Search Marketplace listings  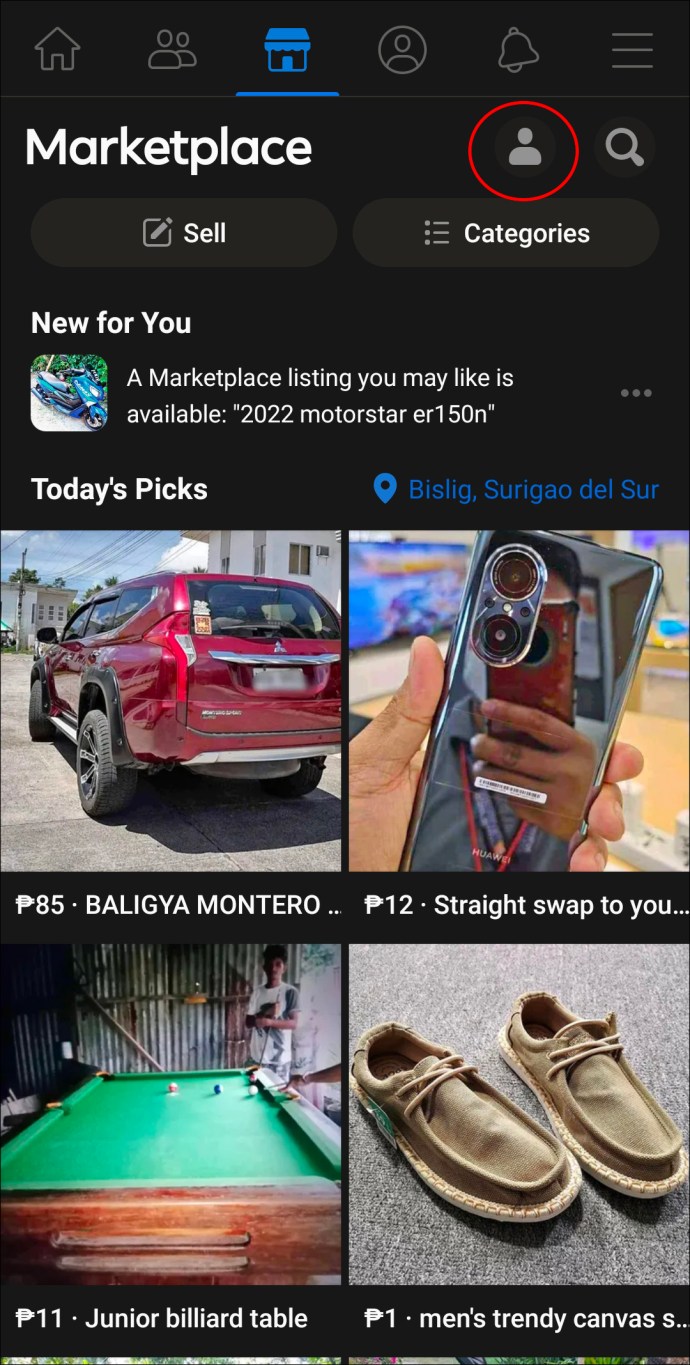point(624,148)
